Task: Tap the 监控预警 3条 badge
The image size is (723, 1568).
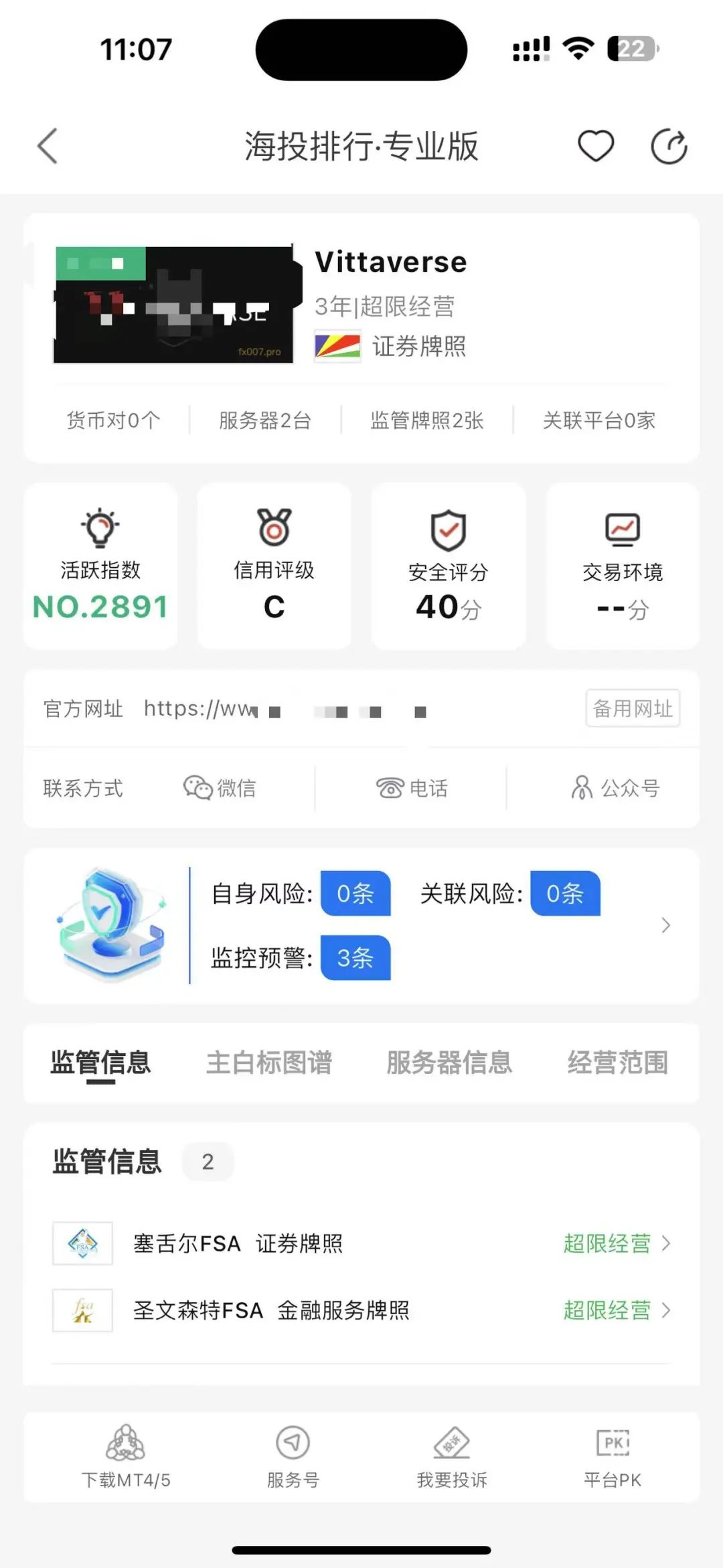Action: [x=355, y=958]
